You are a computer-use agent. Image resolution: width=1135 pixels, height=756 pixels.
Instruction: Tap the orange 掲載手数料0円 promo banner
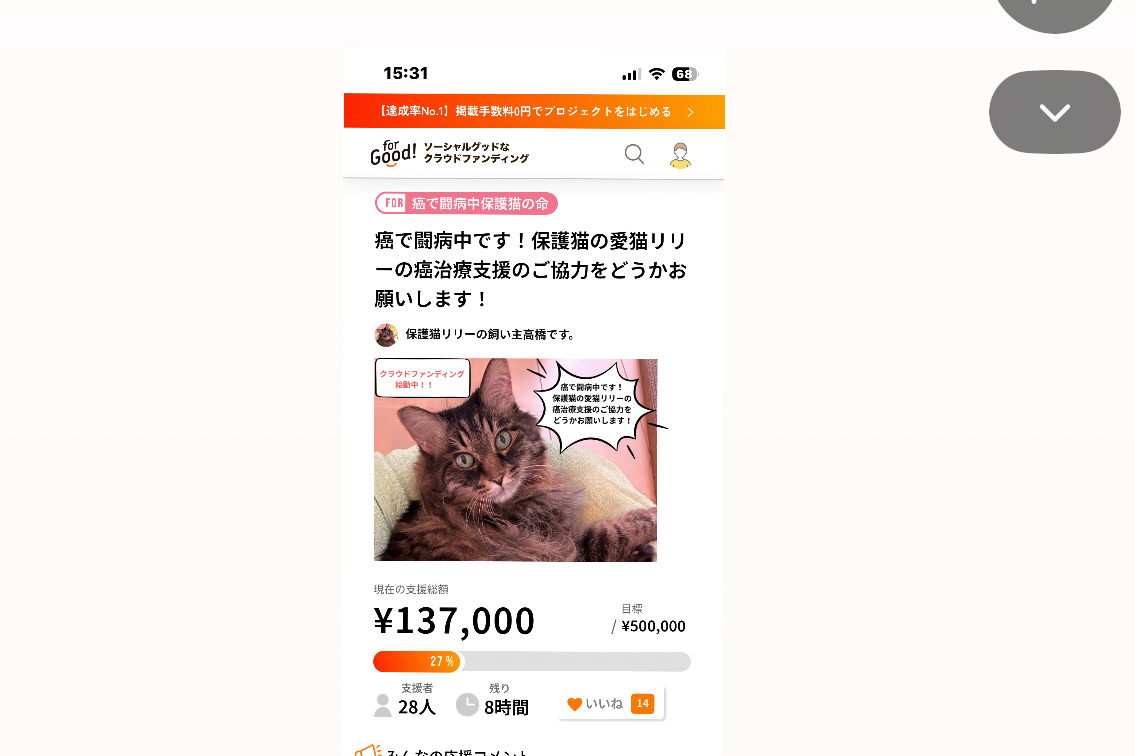(x=534, y=112)
